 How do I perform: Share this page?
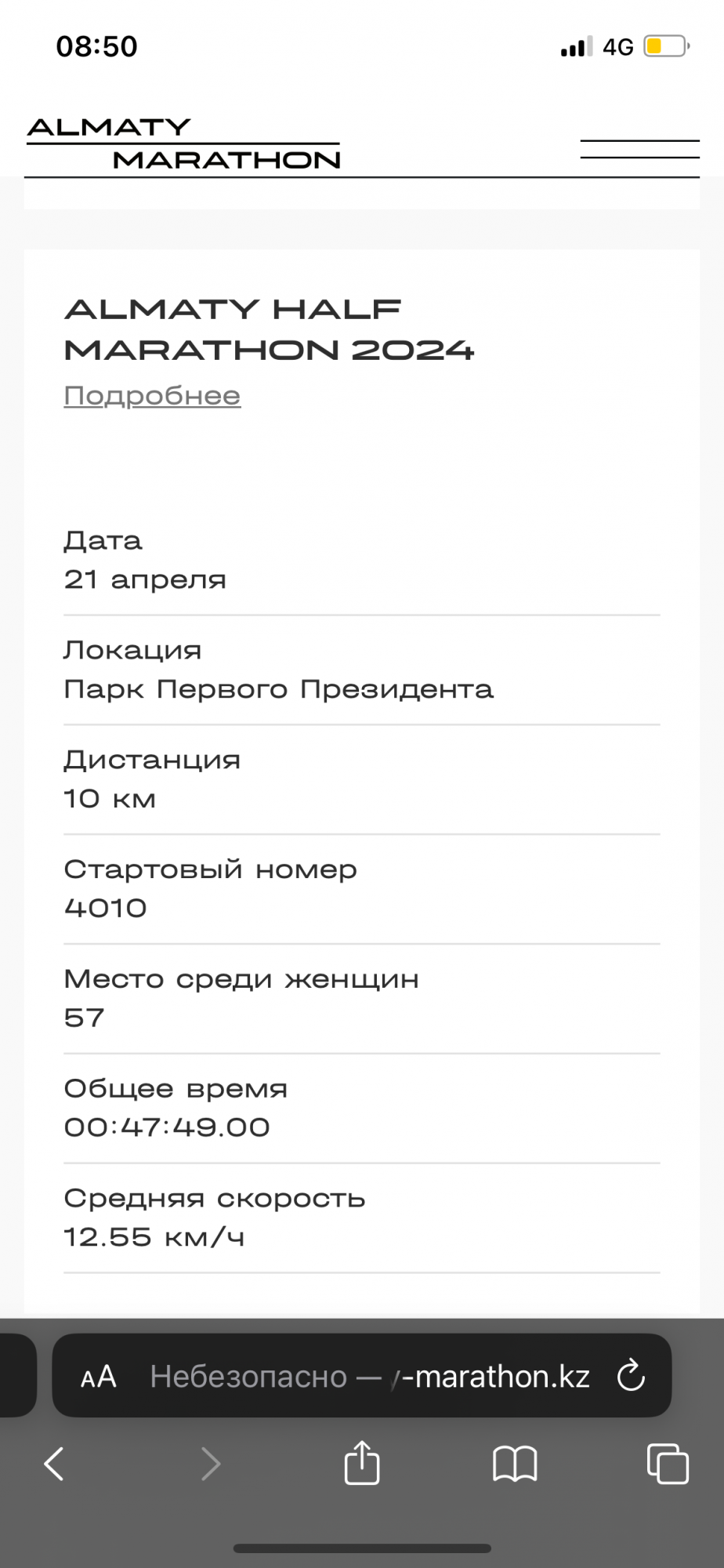pos(361,1463)
